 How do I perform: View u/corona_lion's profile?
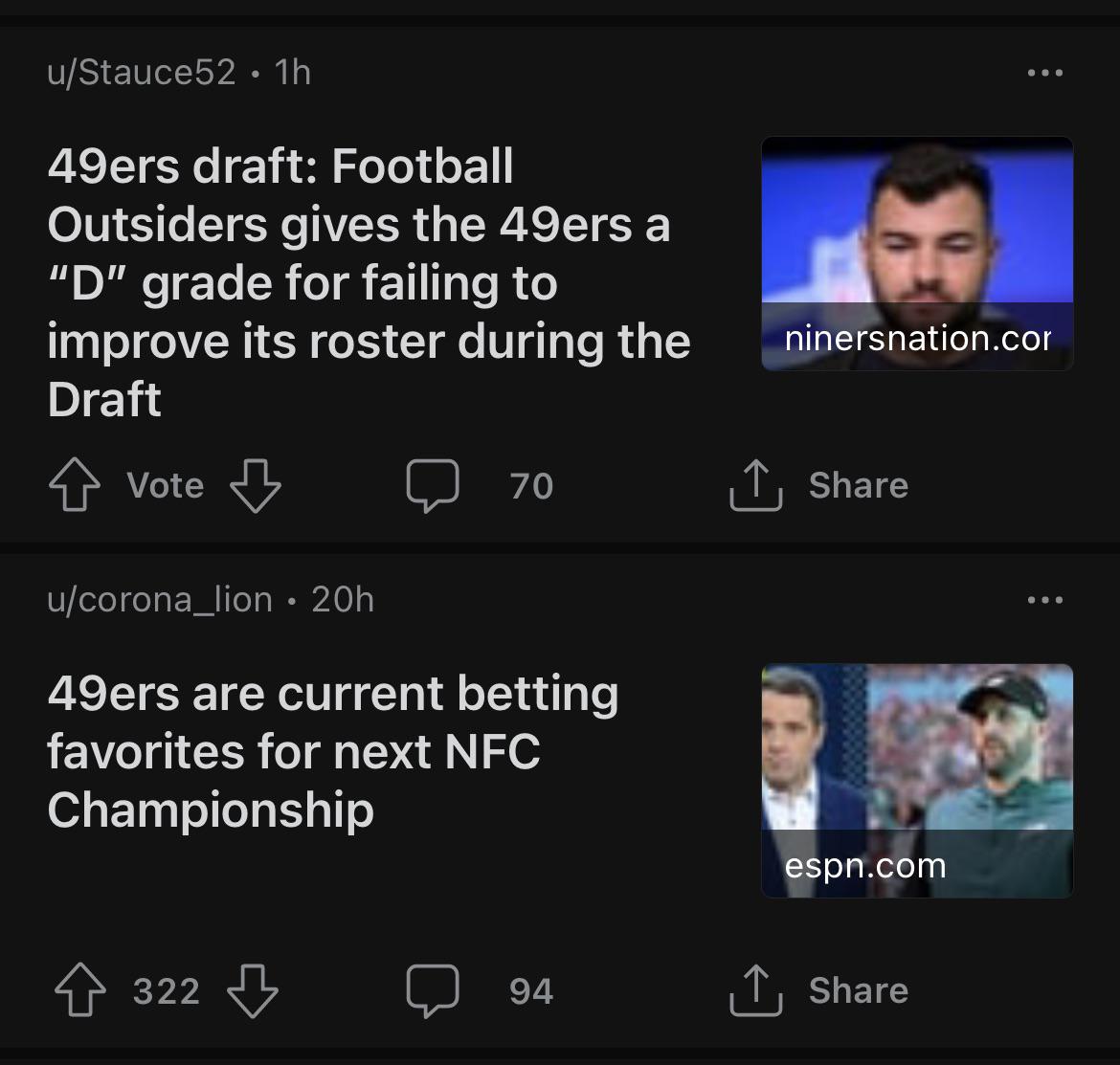pyautogui.click(x=160, y=601)
